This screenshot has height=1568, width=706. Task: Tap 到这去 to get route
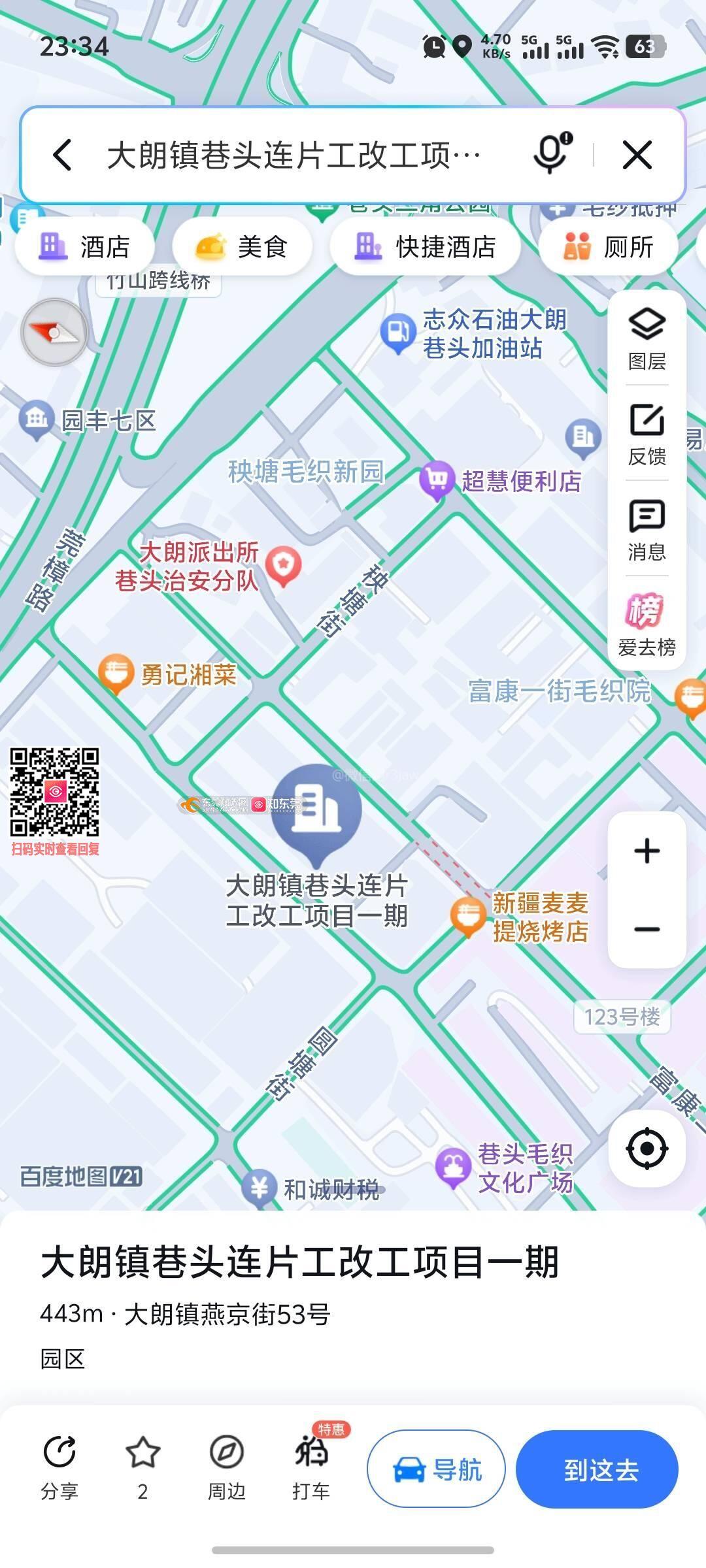click(x=597, y=1469)
